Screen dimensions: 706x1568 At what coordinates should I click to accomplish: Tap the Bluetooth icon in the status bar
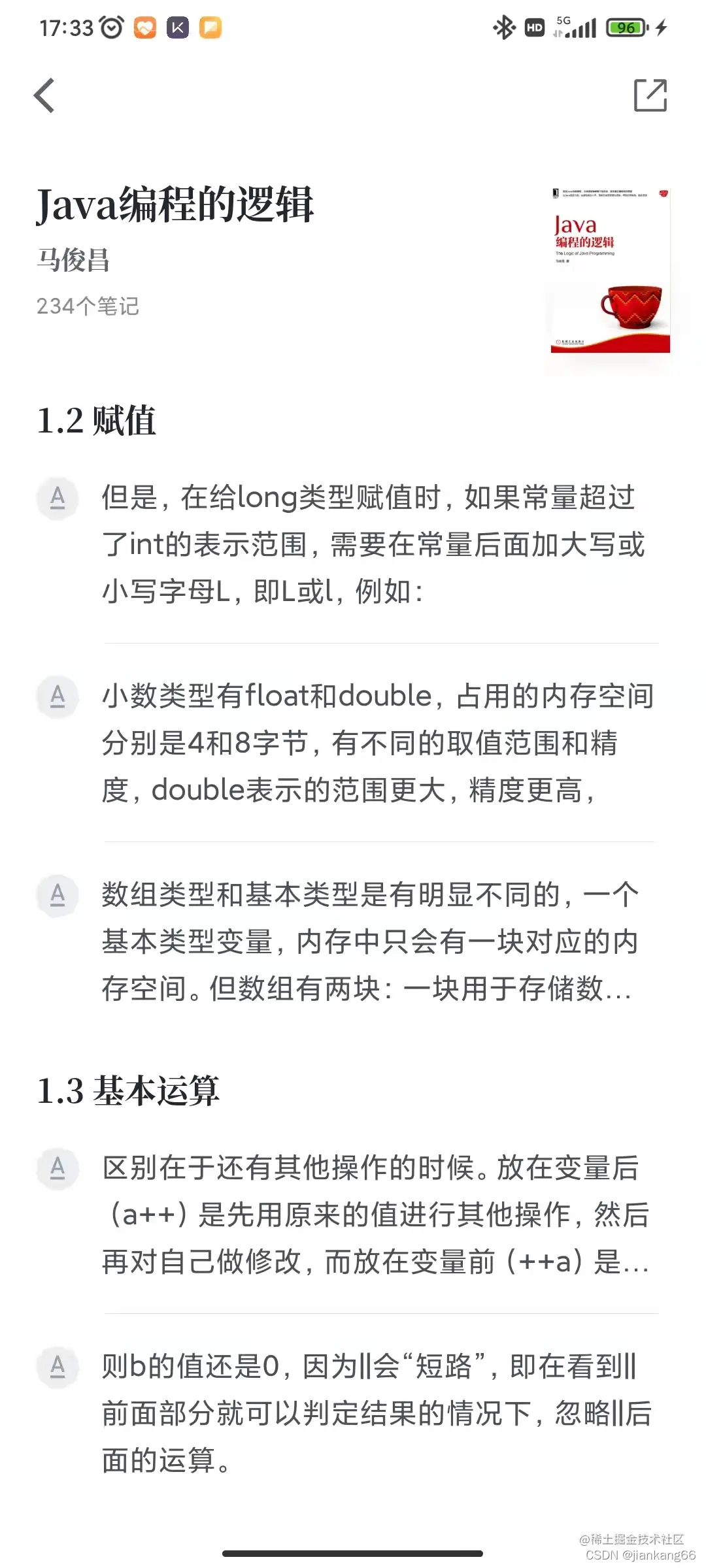pos(503,27)
